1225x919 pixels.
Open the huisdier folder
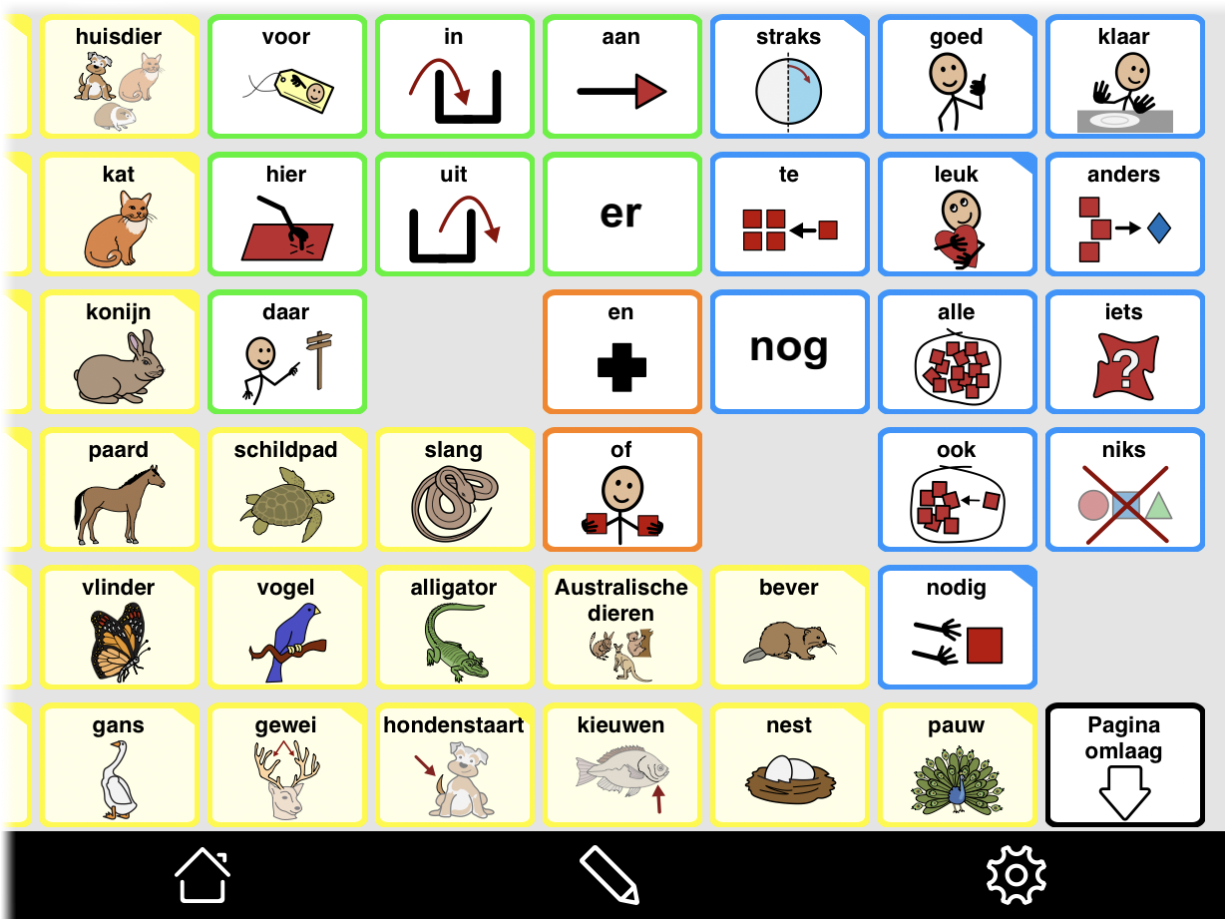coord(118,77)
